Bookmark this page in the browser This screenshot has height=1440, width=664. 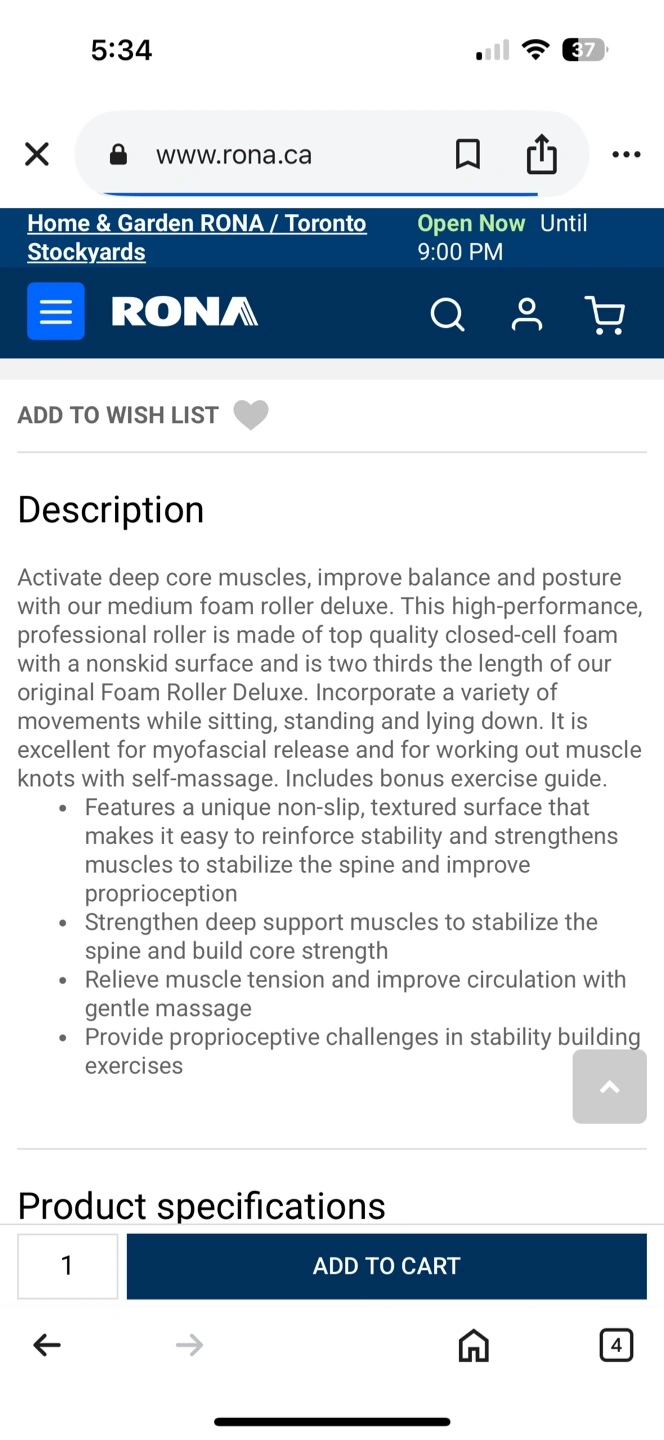click(468, 154)
